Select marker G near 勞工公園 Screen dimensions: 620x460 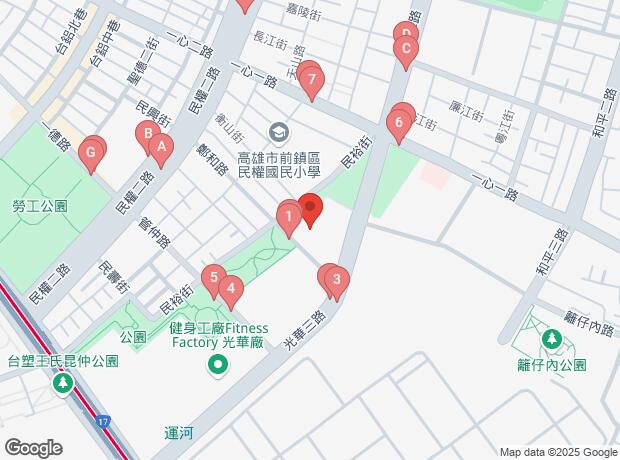(x=91, y=153)
